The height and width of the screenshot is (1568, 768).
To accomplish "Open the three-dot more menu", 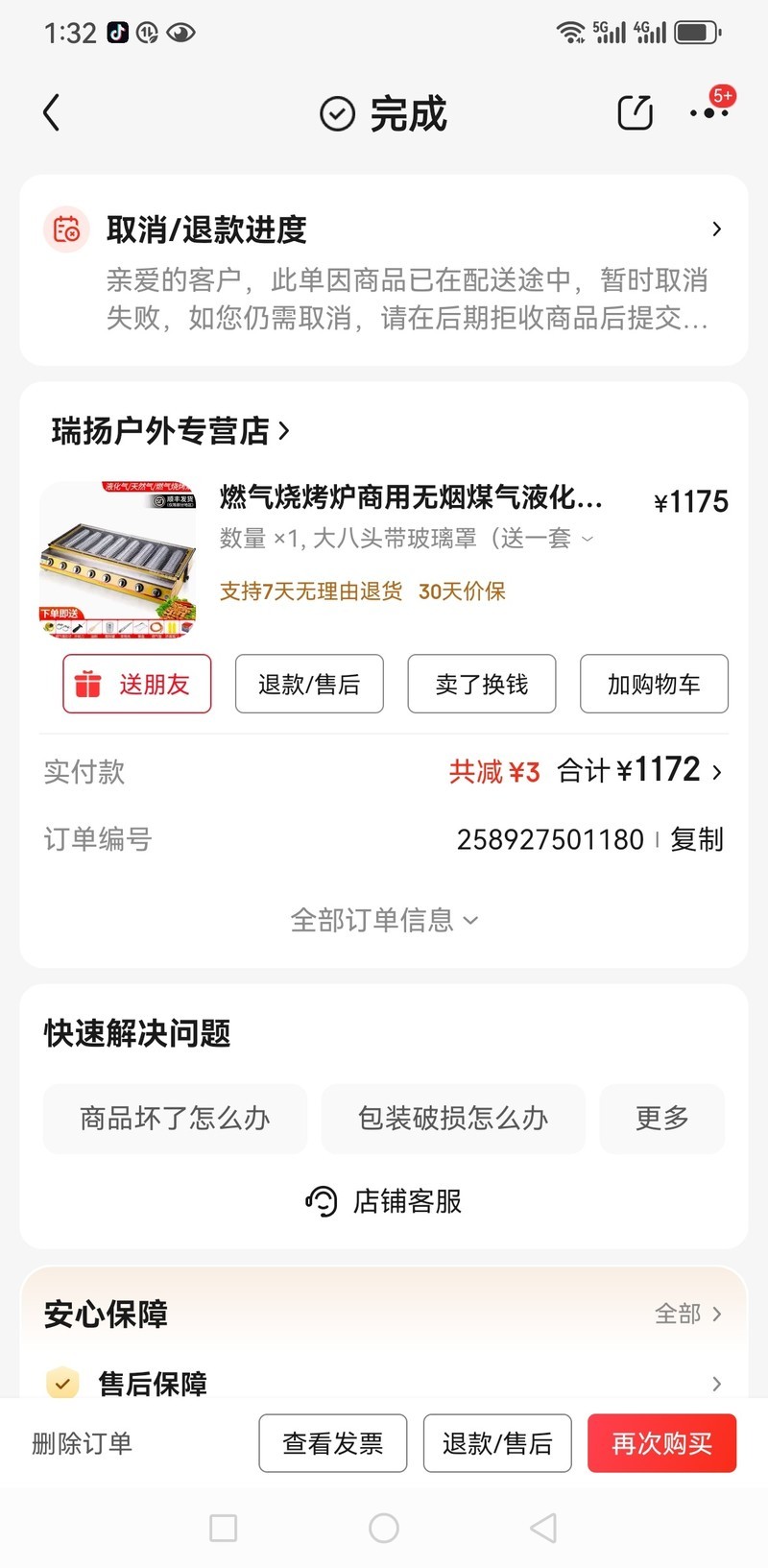I will pos(708,113).
